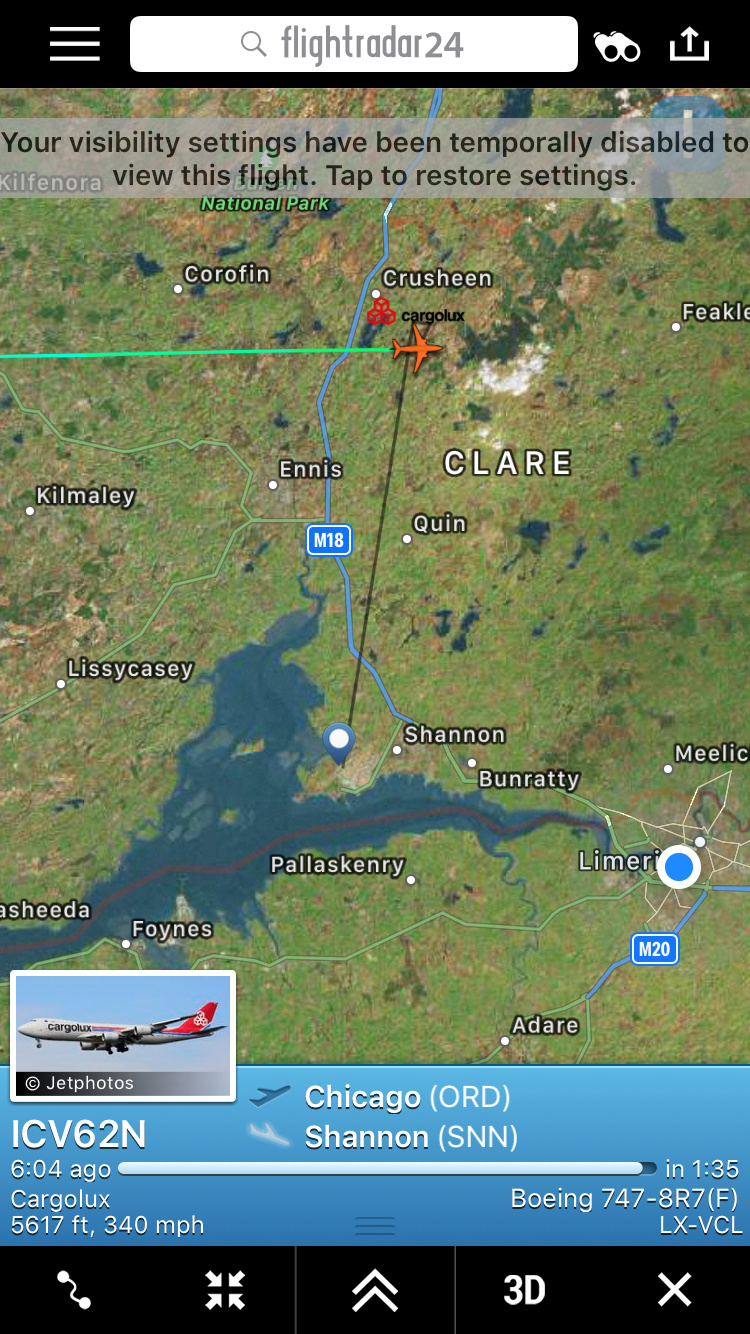Expand flight details with the up chevrons
750x1334 pixels.
pyautogui.click(x=375, y=1290)
